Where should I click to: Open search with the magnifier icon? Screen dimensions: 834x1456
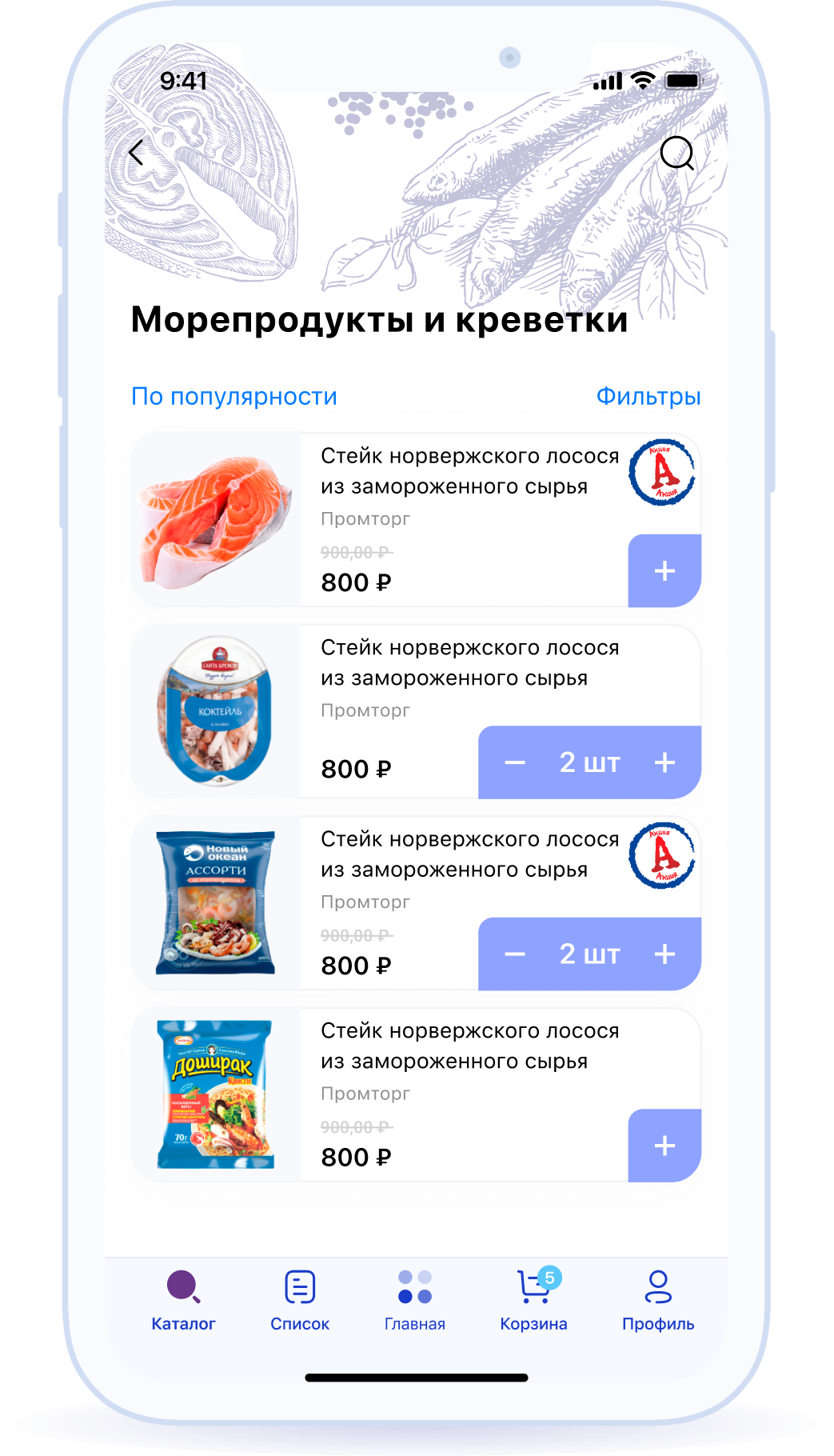click(676, 152)
